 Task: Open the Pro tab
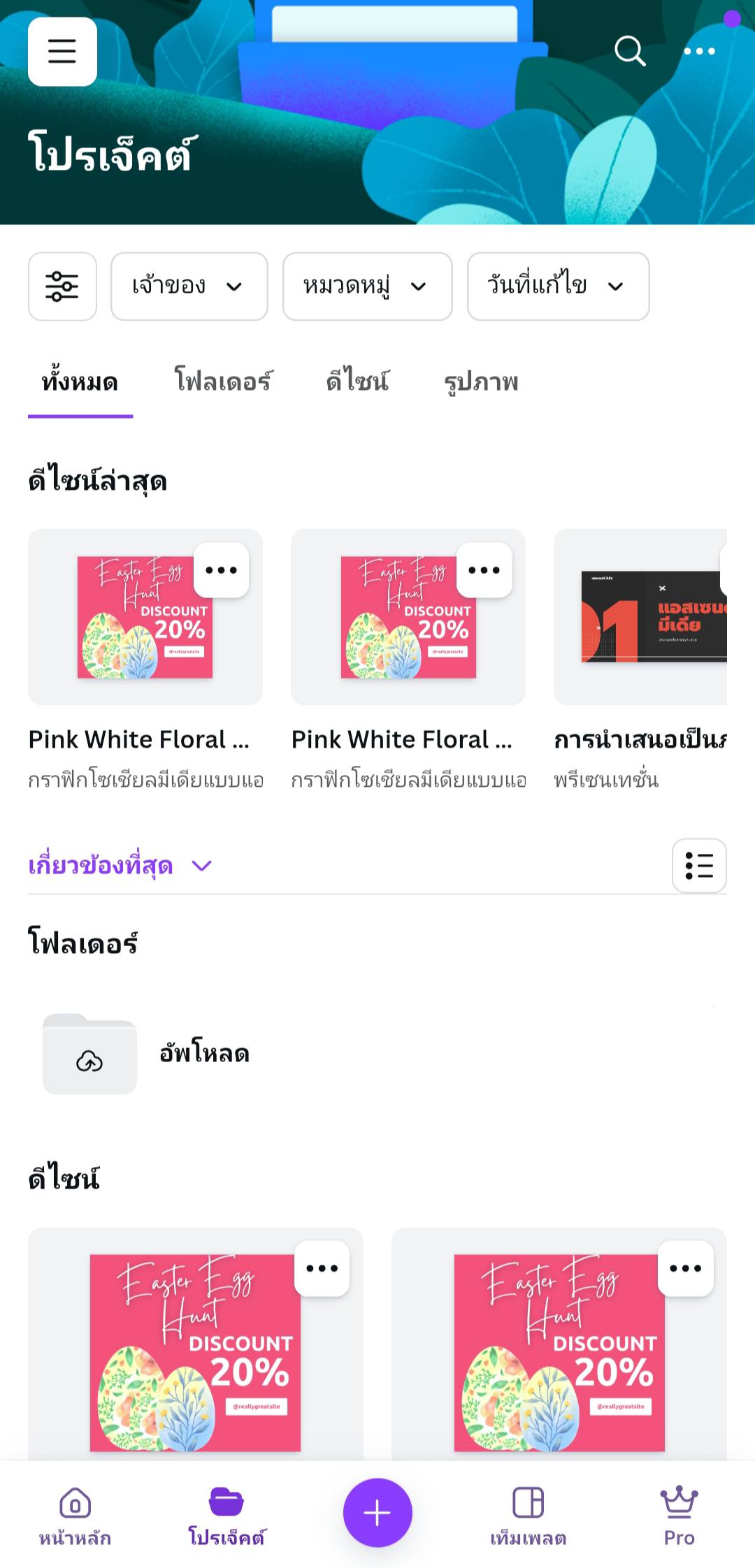pyautogui.click(x=679, y=1514)
